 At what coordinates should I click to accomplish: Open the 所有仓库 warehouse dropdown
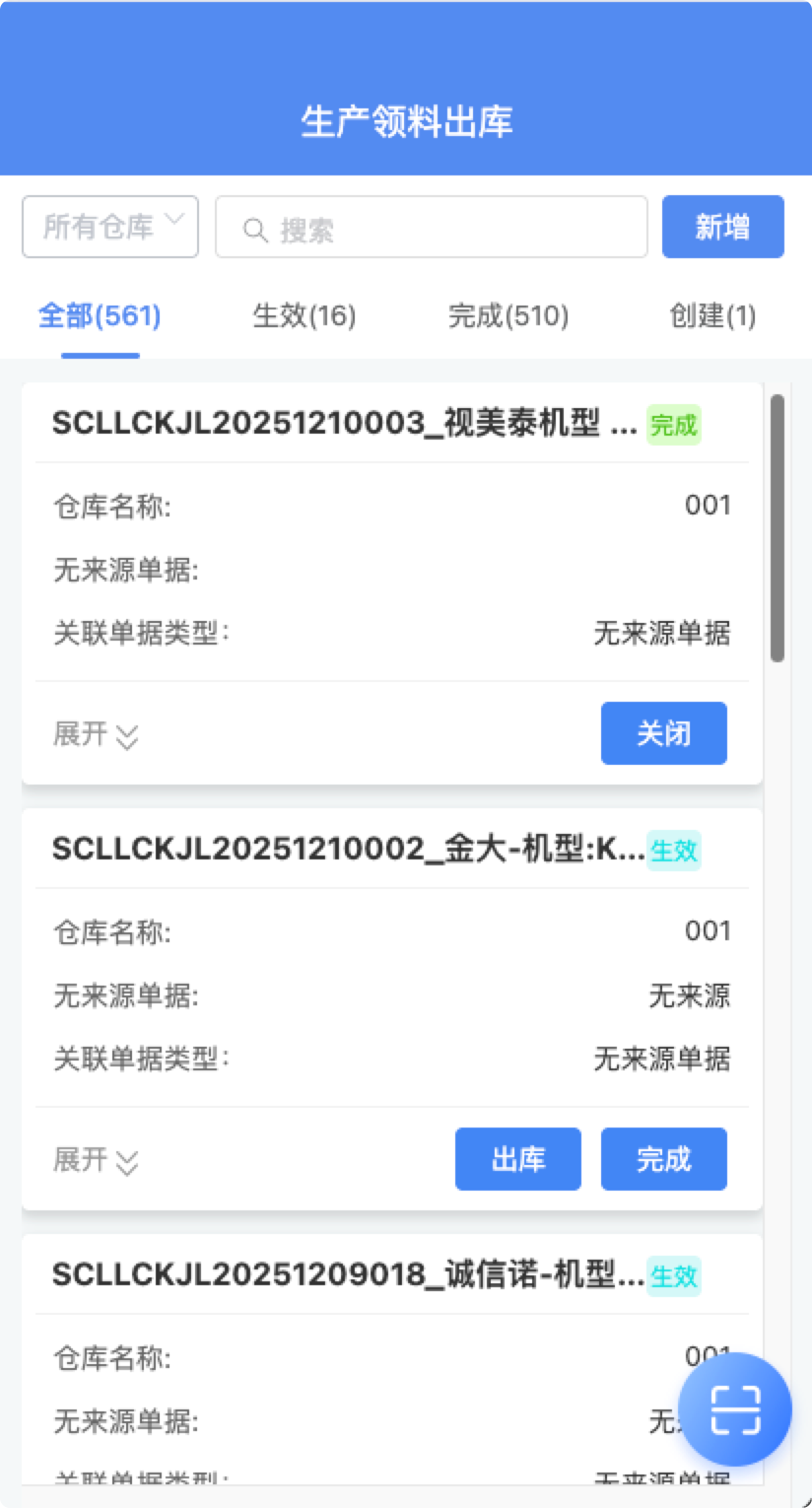click(110, 227)
